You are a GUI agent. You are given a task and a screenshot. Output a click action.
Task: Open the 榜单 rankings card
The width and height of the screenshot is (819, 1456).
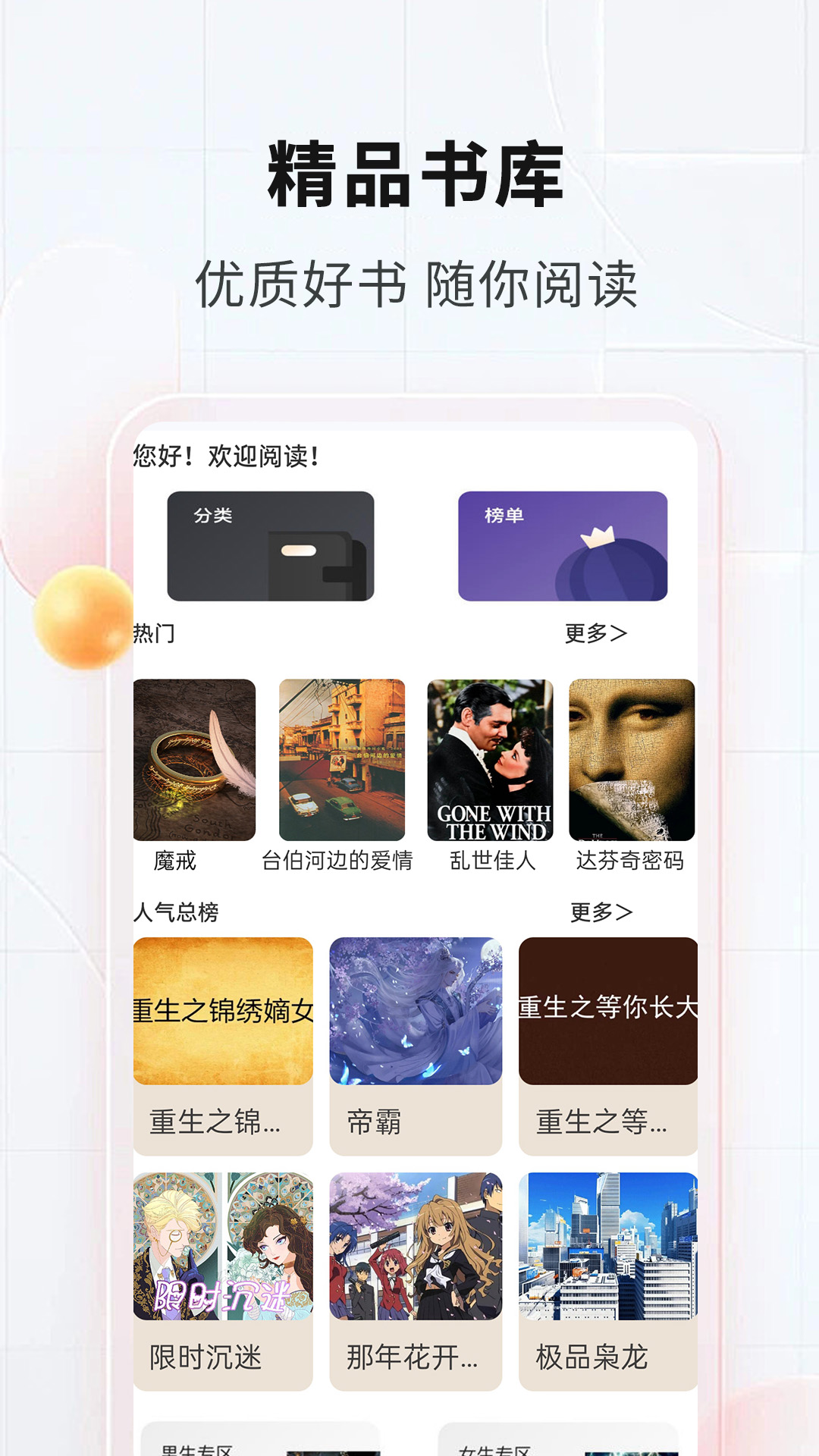(561, 544)
